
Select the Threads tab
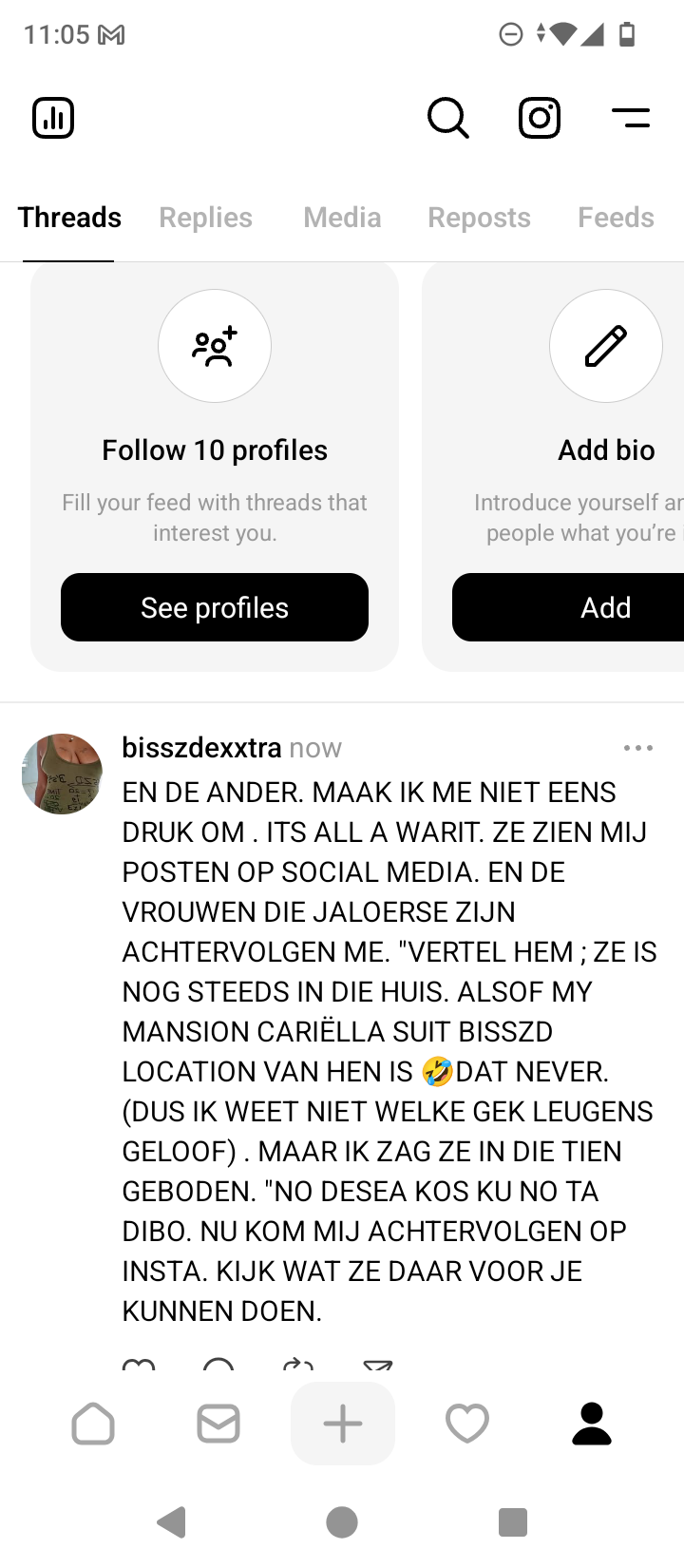69,218
